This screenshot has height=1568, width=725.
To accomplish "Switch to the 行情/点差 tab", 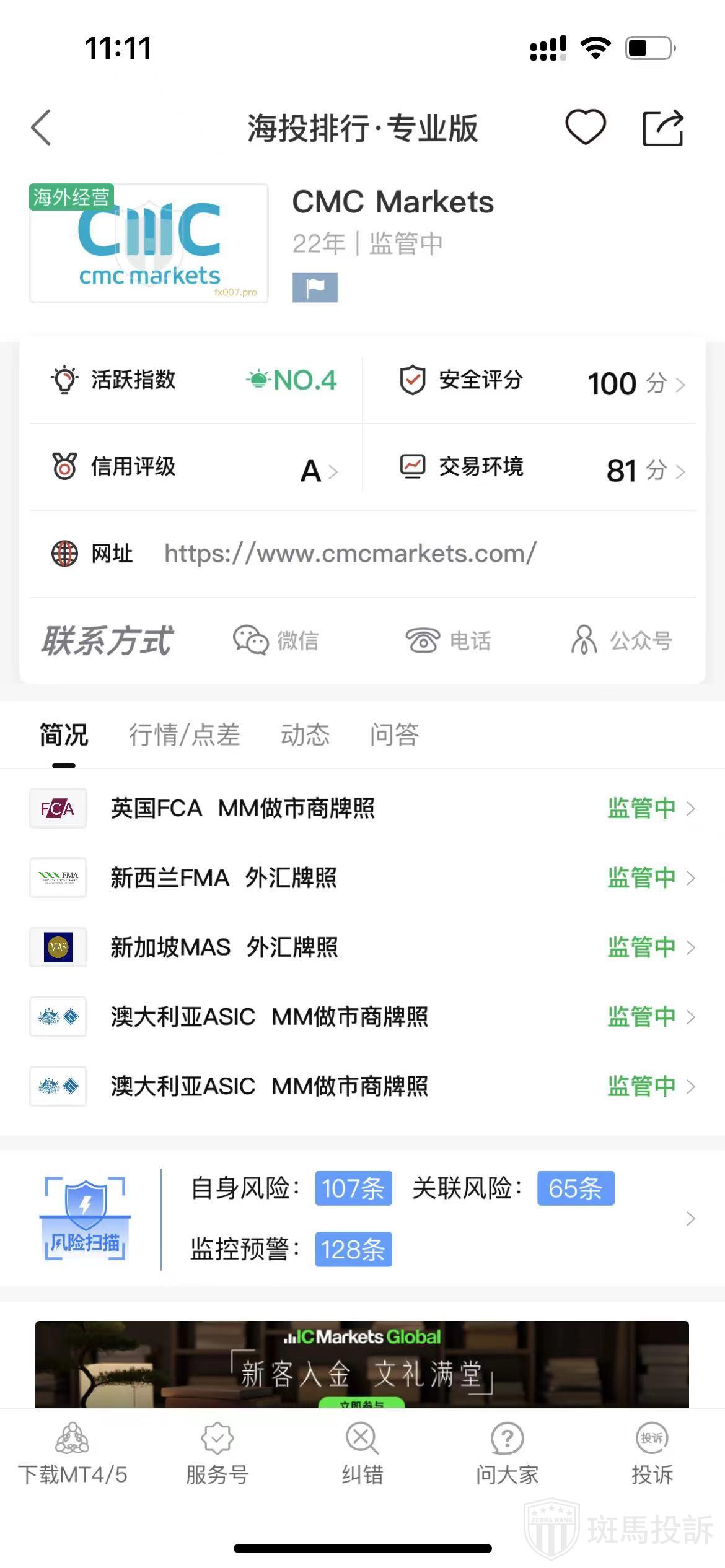I will [184, 735].
